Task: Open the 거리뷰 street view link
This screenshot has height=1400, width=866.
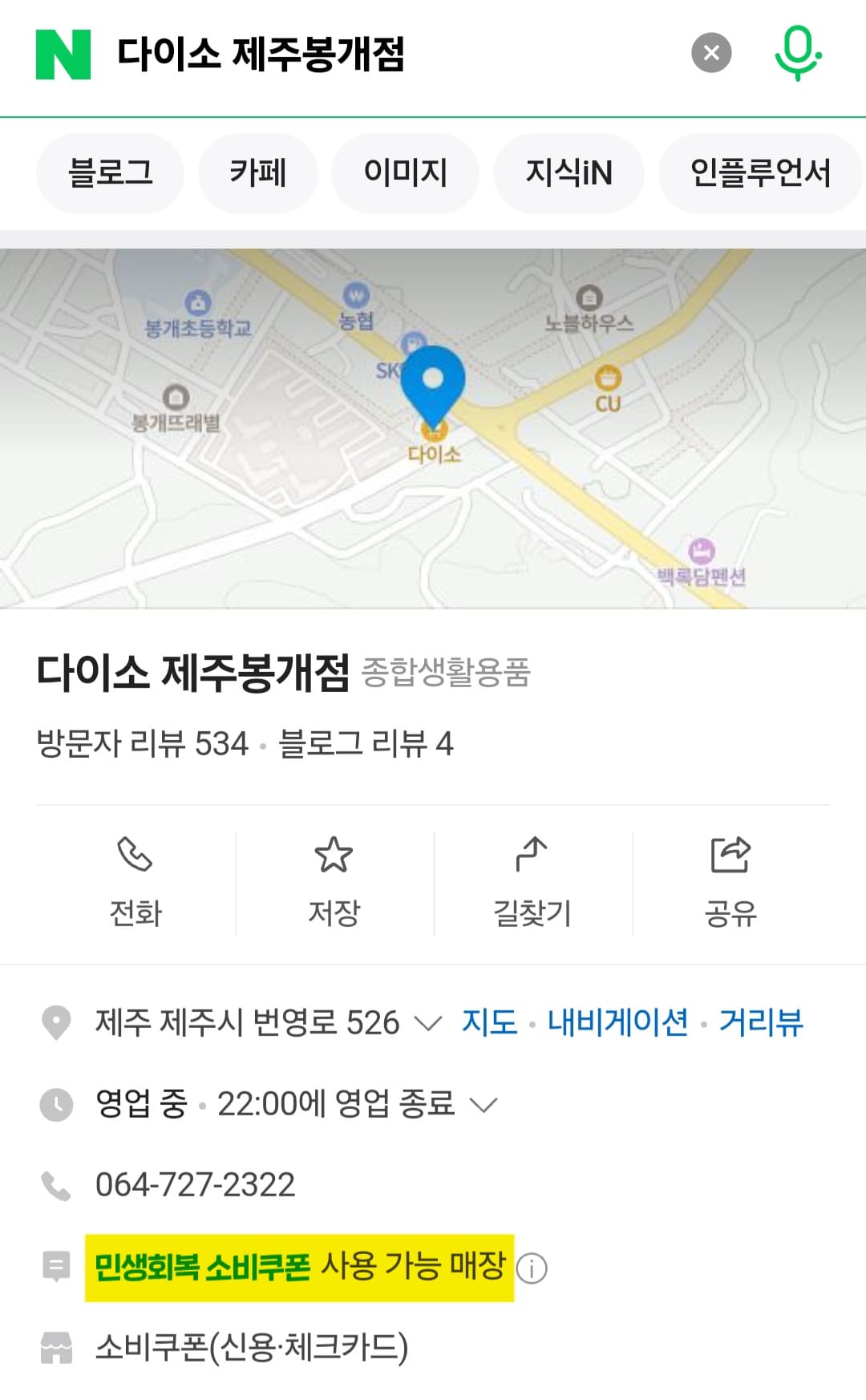Action: pyautogui.click(x=760, y=1022)
